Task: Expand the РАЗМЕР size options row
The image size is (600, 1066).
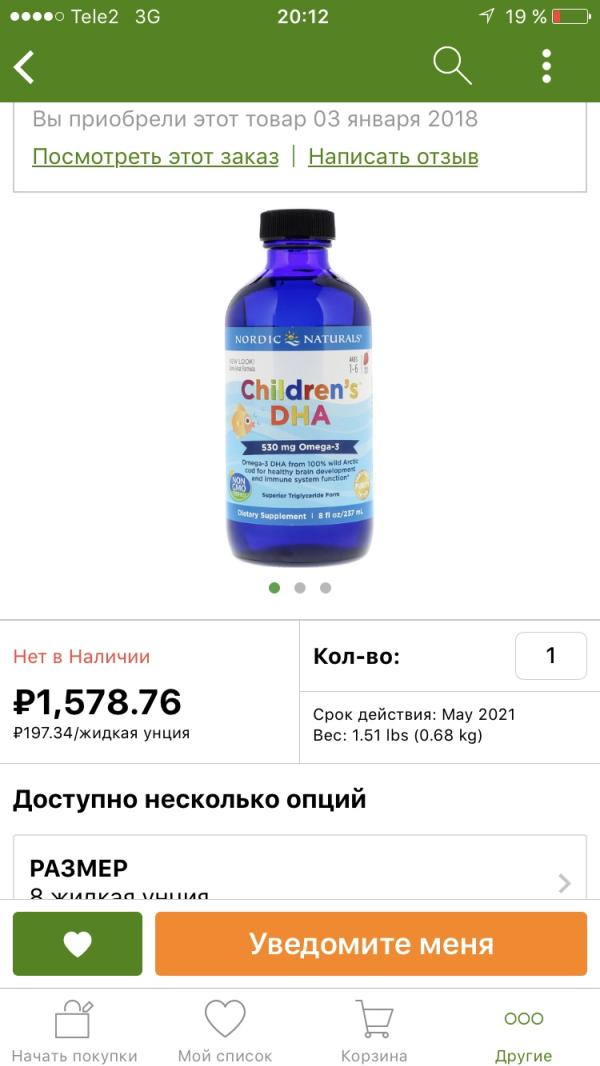Action: pyautogui.click(x=300, y=875)
